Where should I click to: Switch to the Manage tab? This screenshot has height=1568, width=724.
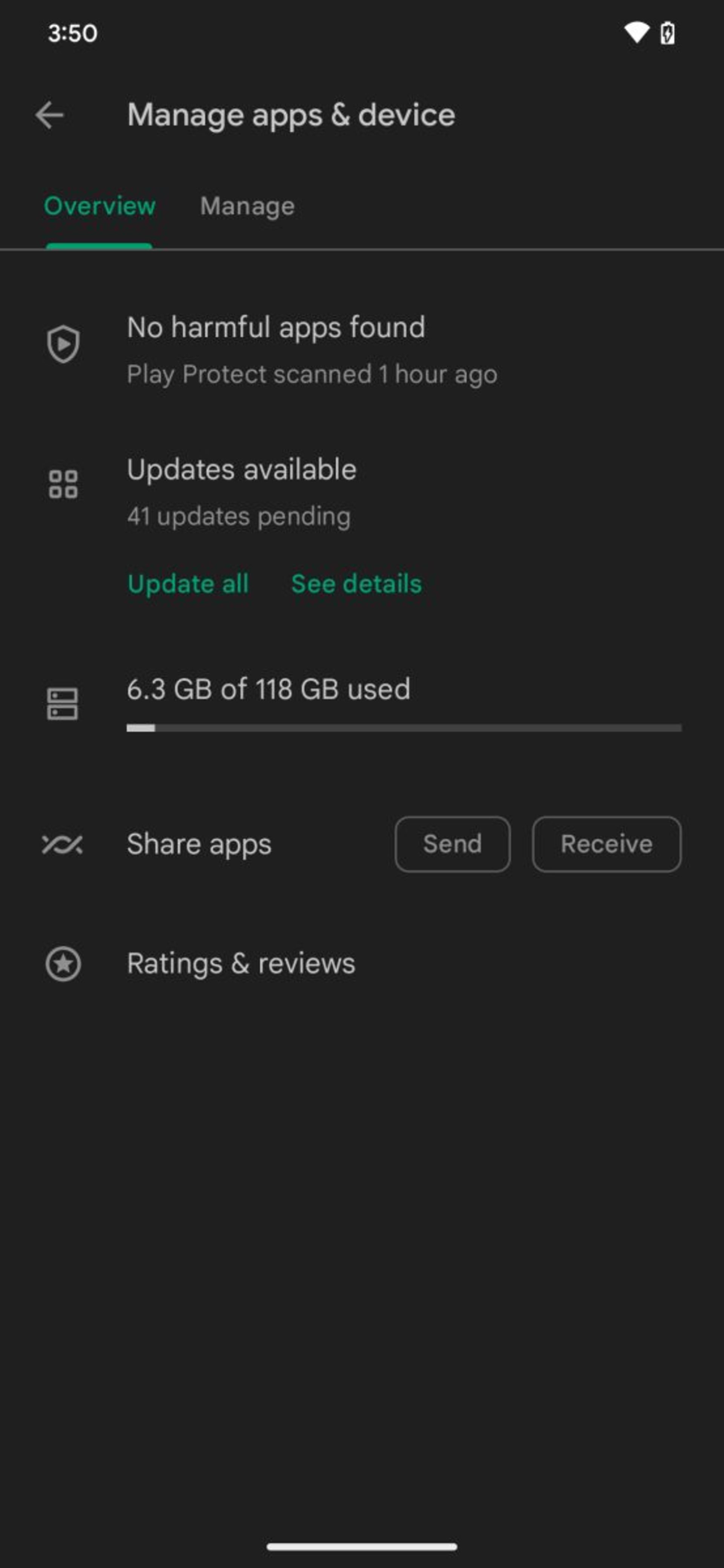point(247,206)
